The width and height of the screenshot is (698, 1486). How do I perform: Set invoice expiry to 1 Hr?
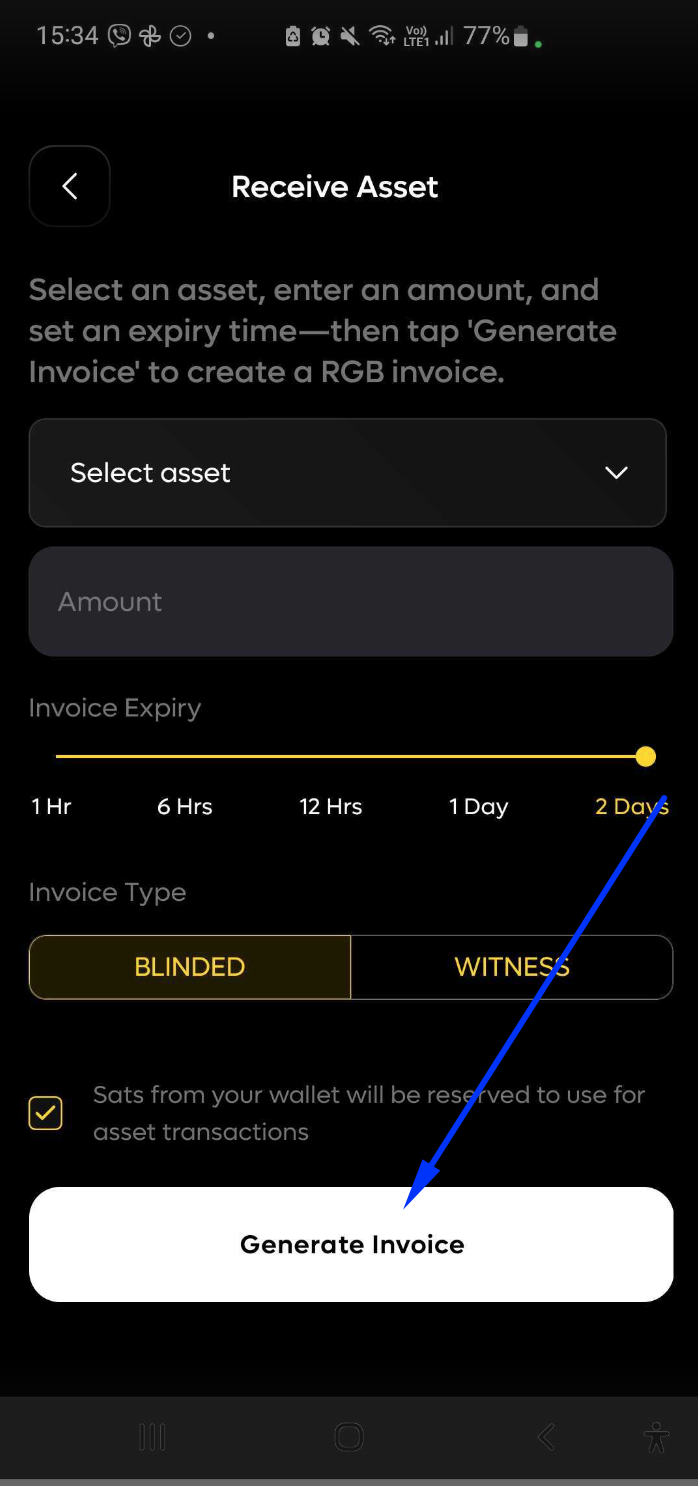[x=52, y=806]
